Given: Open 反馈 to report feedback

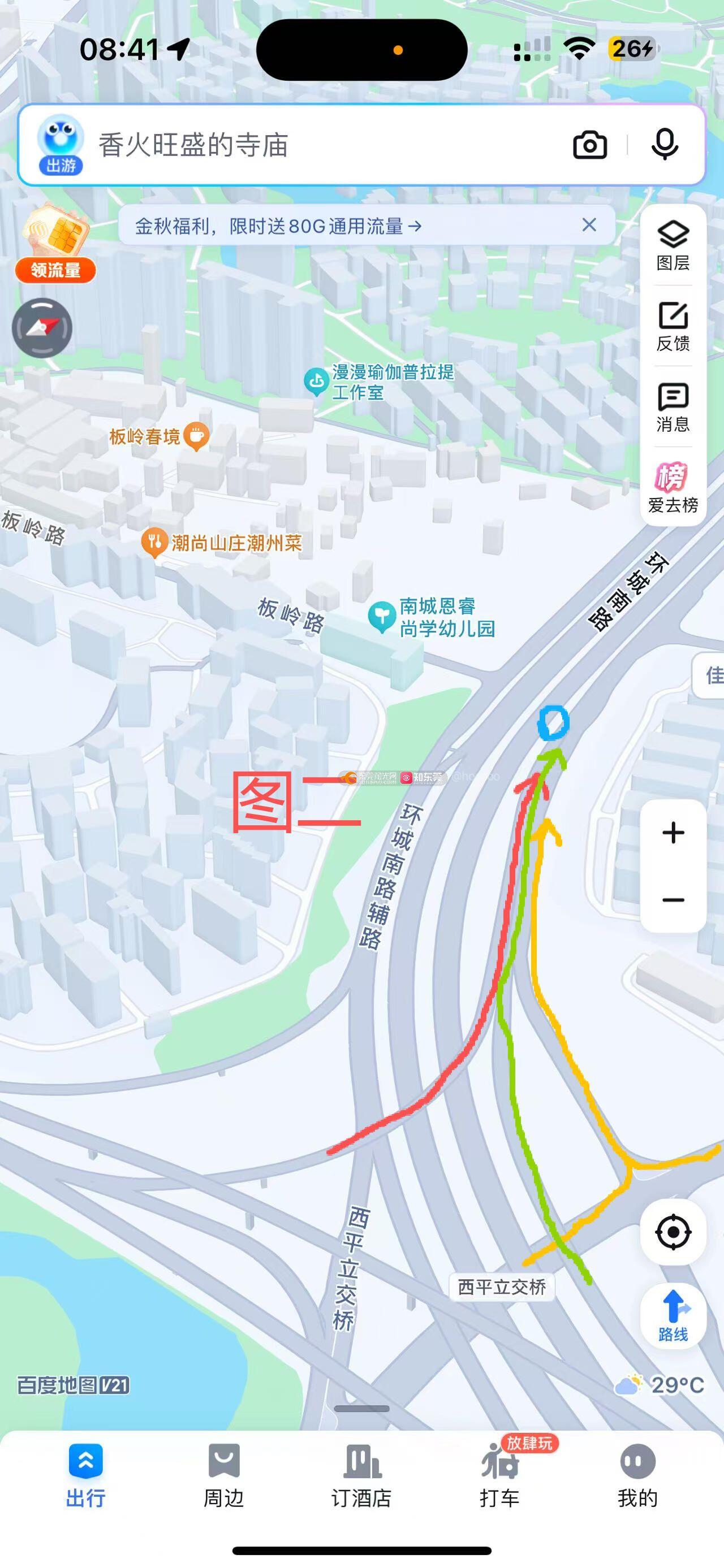Looking at the screenshot, I should pos(673,326).
